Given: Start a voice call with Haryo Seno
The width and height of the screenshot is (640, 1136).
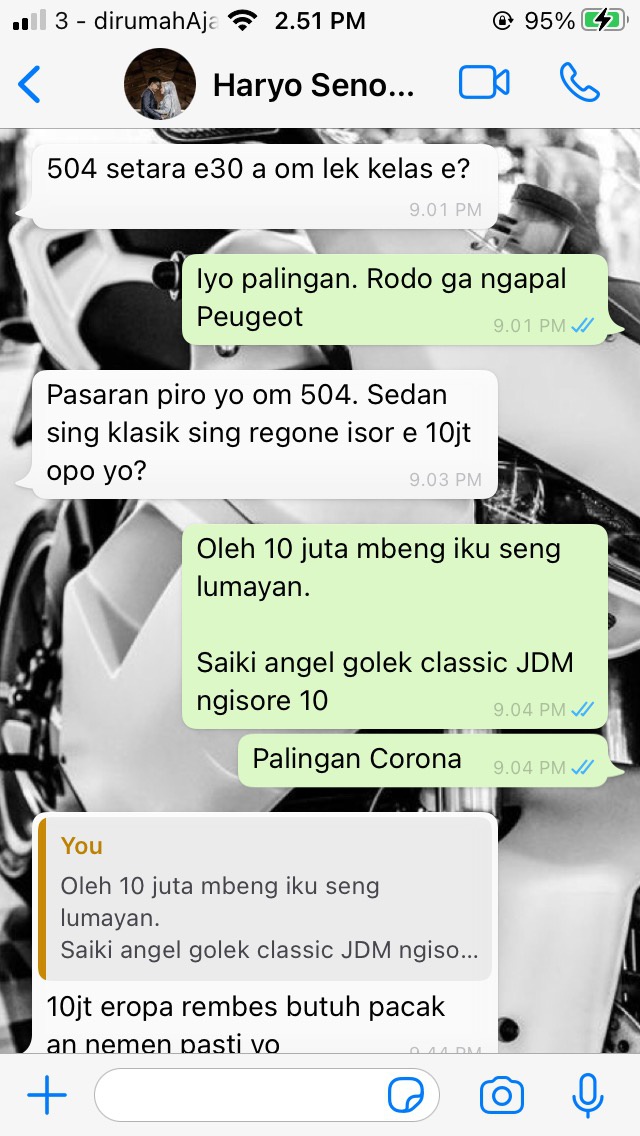Looking at the screenshot, I should (x=579, y=84).
